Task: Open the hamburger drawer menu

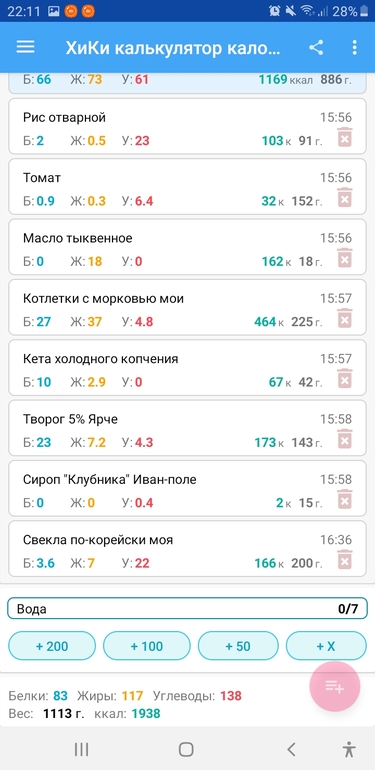Action: [26, 47]
